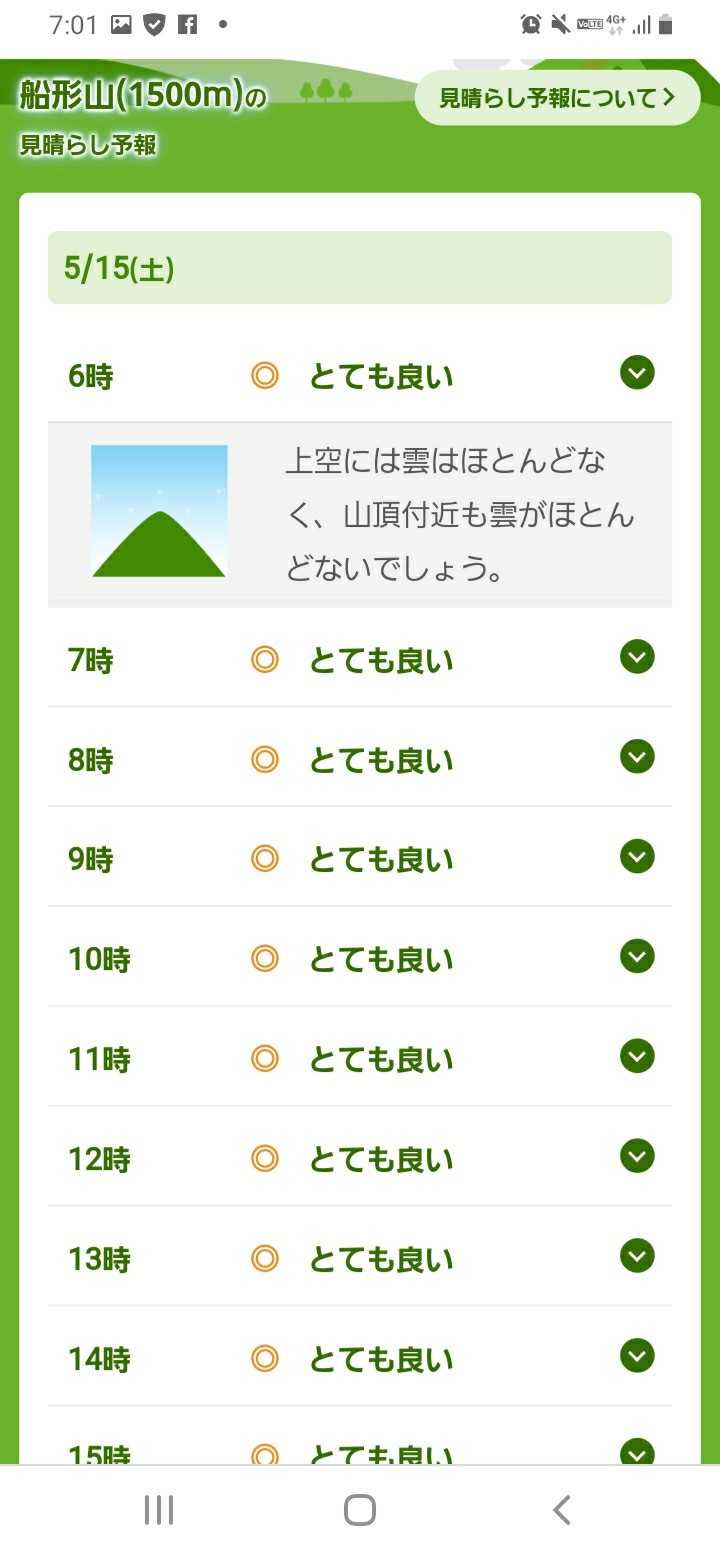Show details for the 13時 forecast
The image size is (720, 1560).
637,1256
